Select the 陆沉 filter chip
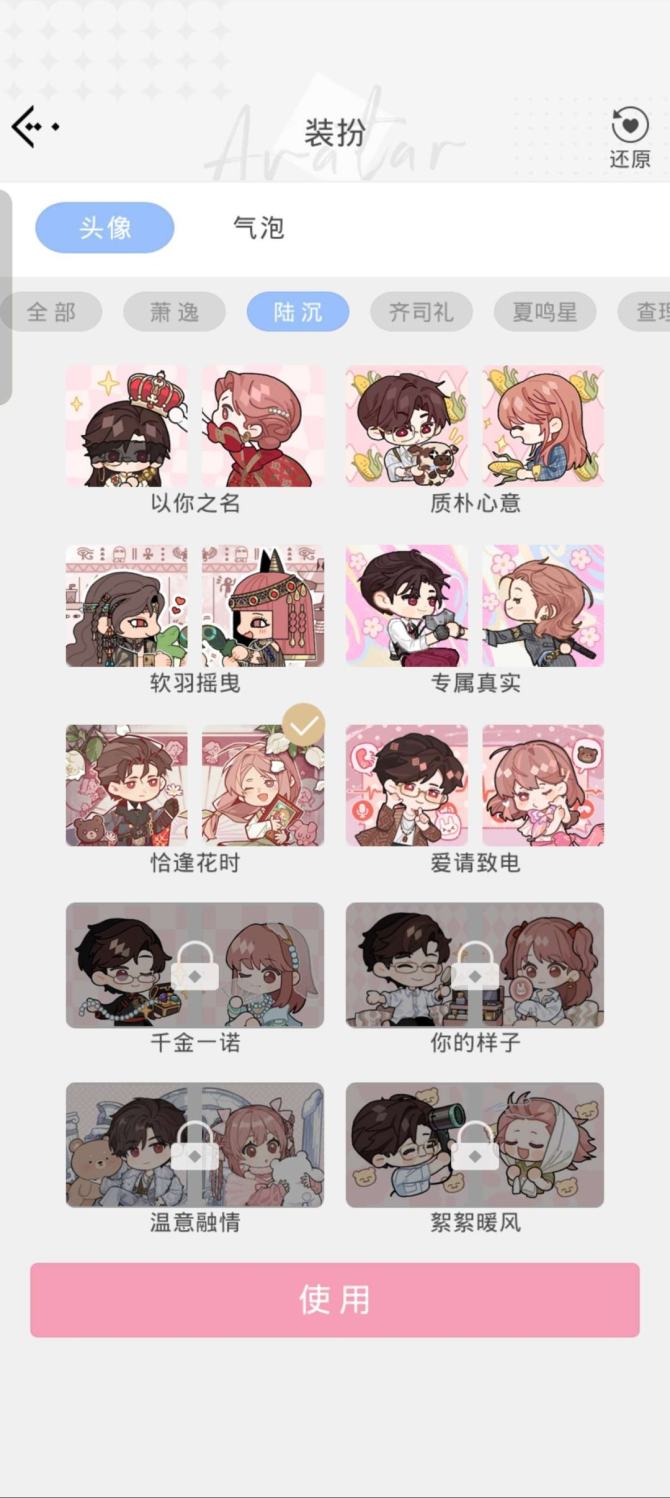Screen dimensions: 670x1498 pos(298,312)
